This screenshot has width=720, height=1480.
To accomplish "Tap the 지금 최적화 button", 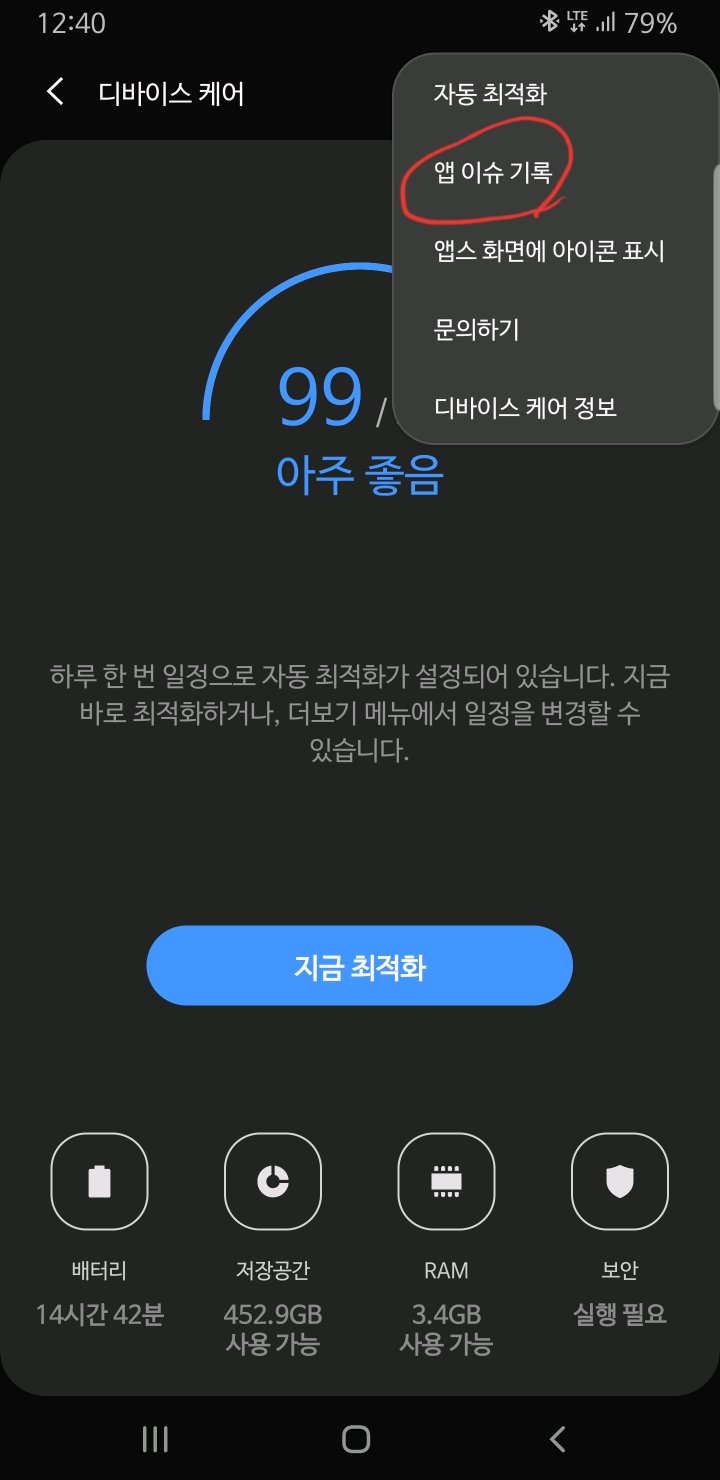I will coord(359,966).
